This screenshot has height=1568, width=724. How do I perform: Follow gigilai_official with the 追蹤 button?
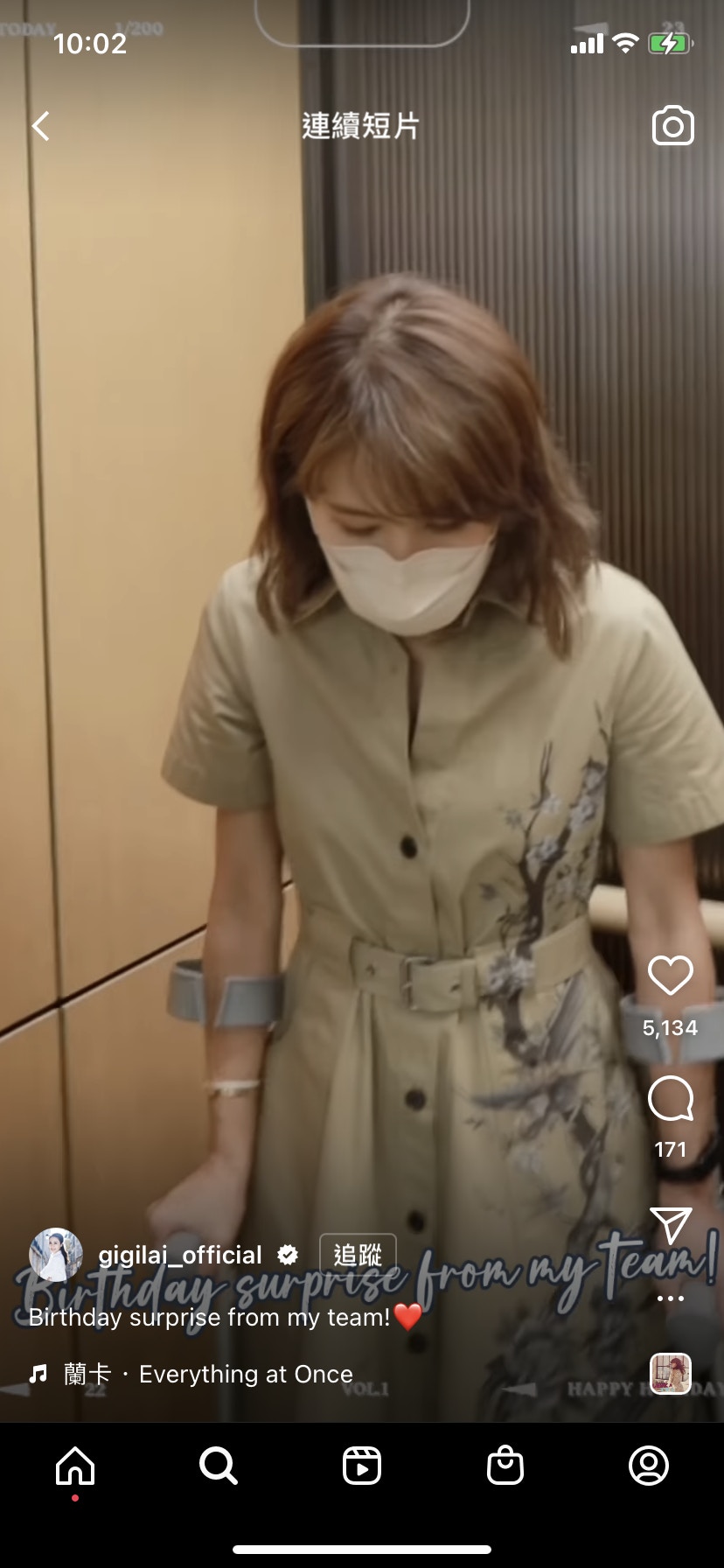click(358, 1255)
